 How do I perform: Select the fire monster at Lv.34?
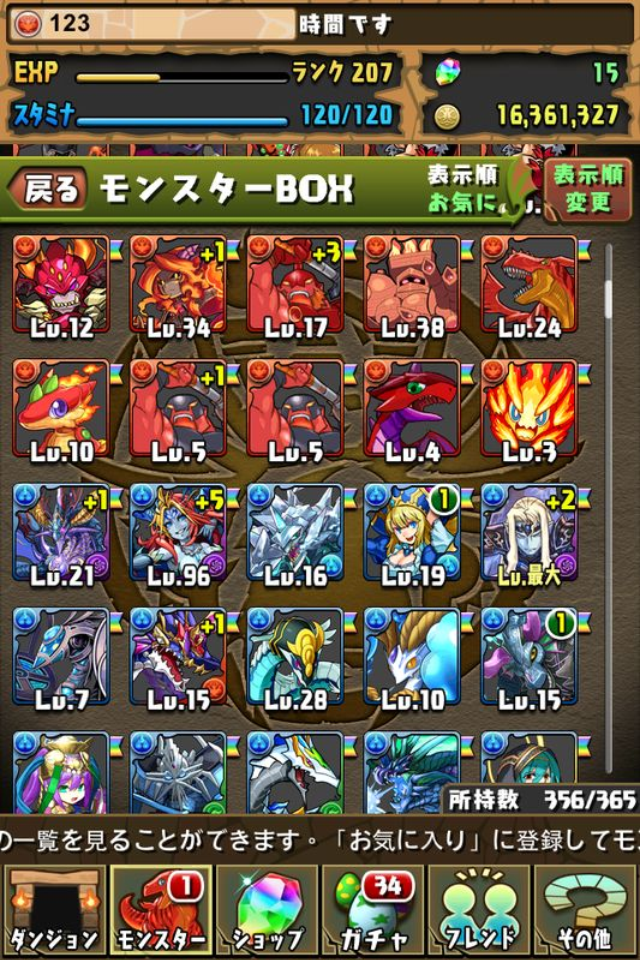pyautogui.click(x=178, y=283)
